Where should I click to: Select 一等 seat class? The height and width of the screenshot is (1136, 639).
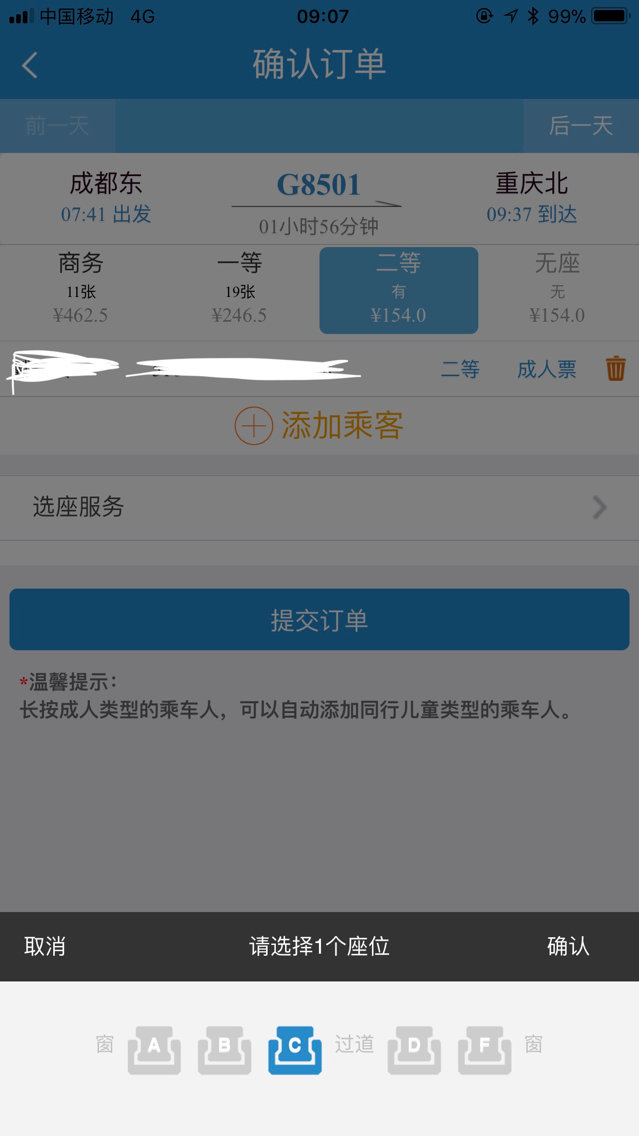pos(239,289)
